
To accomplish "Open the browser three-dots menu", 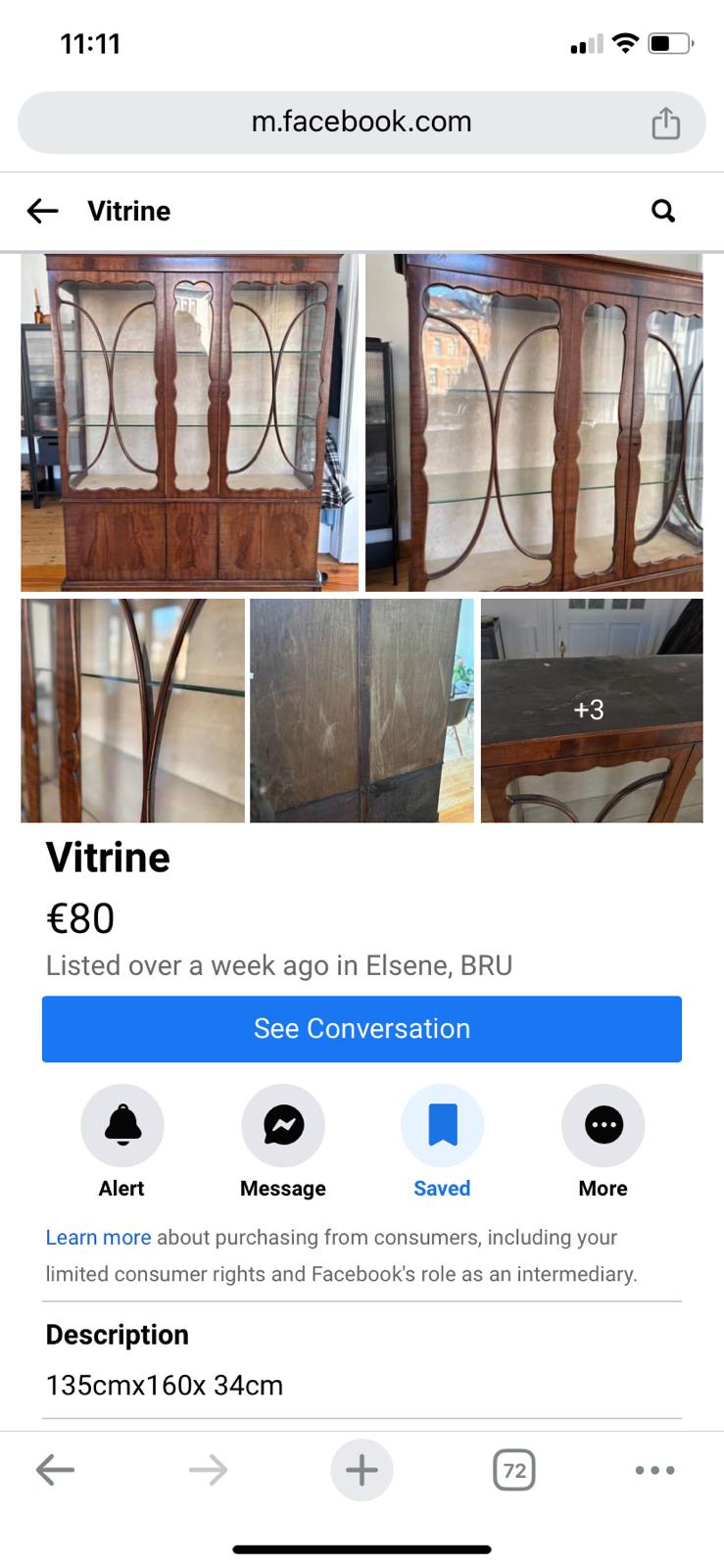I will [x=654, y=1470].
